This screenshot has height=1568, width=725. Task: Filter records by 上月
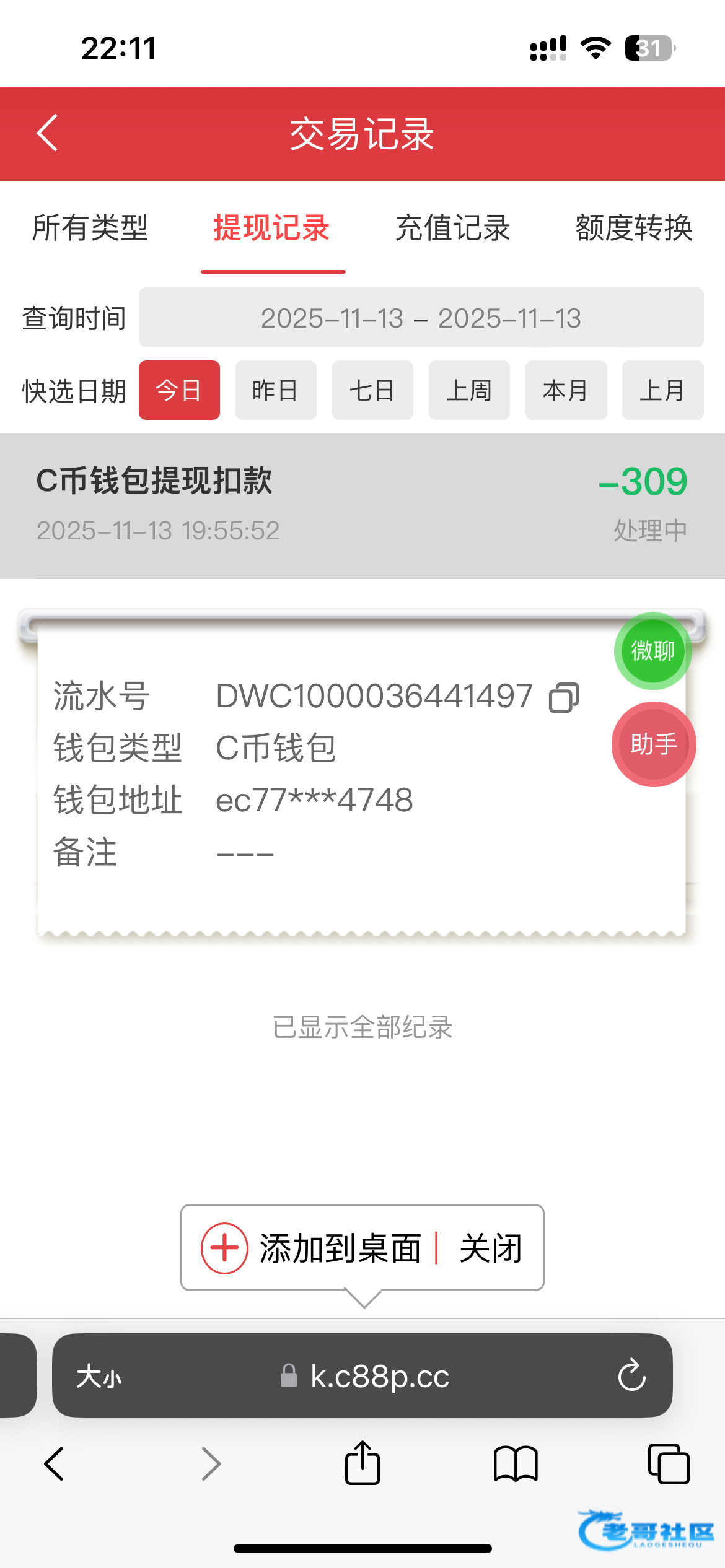[662, 391]
